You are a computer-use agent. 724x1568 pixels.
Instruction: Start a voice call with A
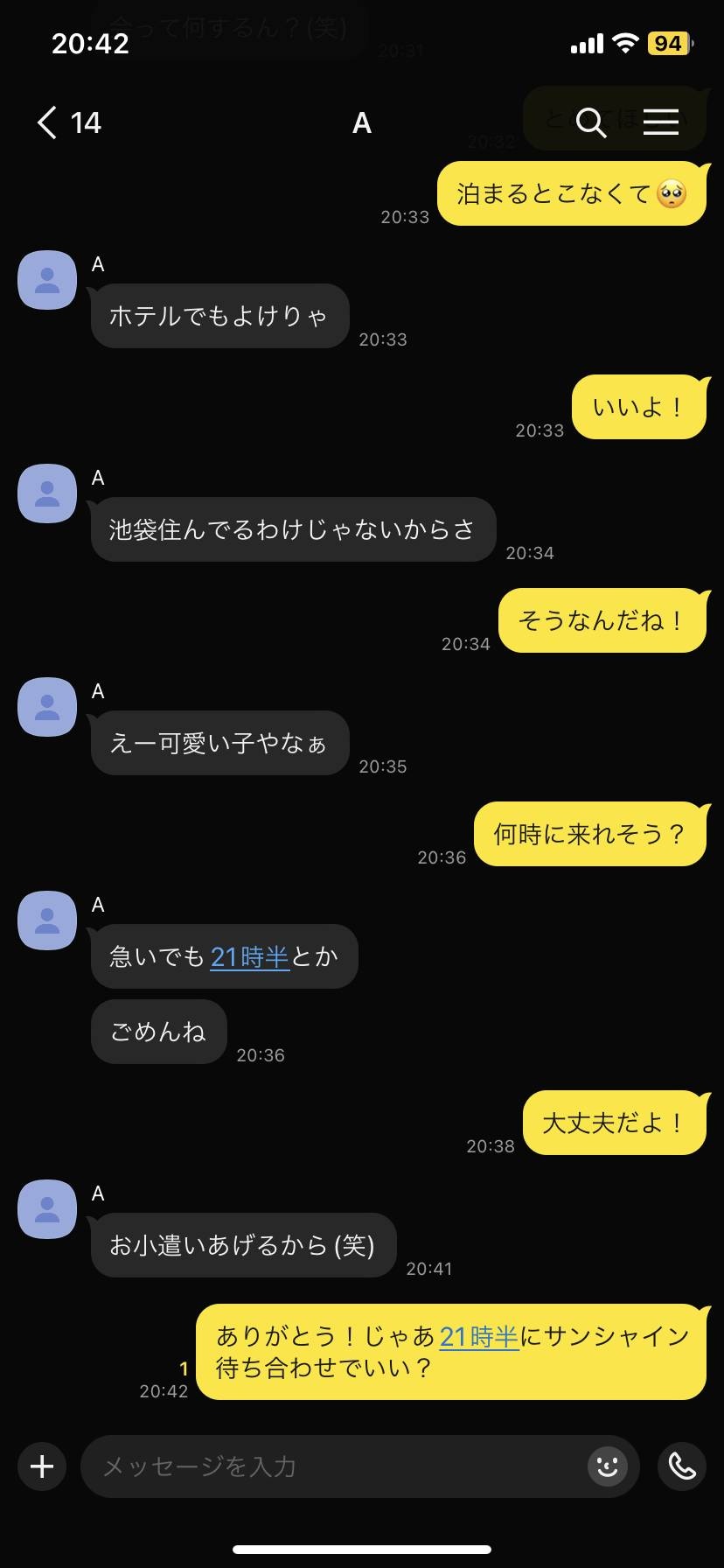[682, 1466]
